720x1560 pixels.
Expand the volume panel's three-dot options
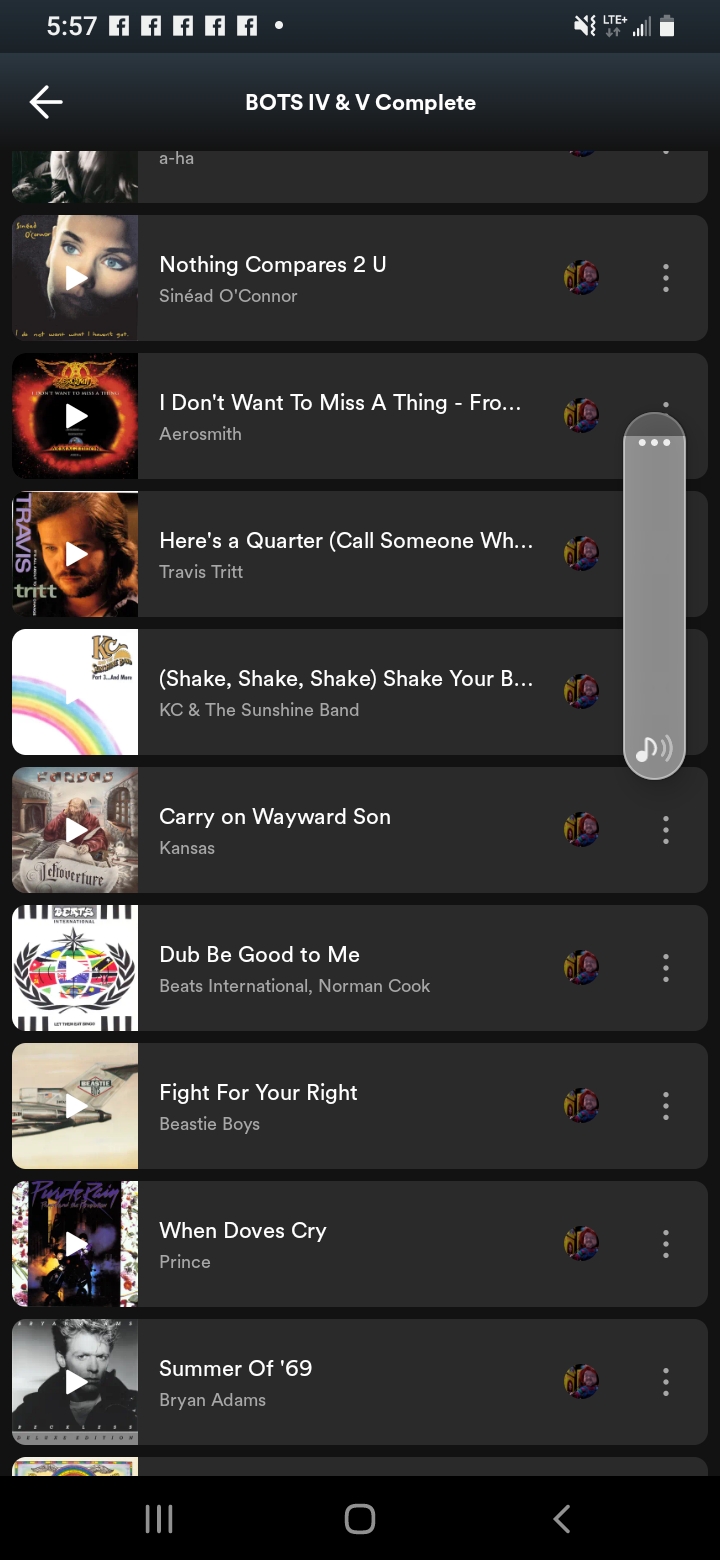(x=654, y=442)
